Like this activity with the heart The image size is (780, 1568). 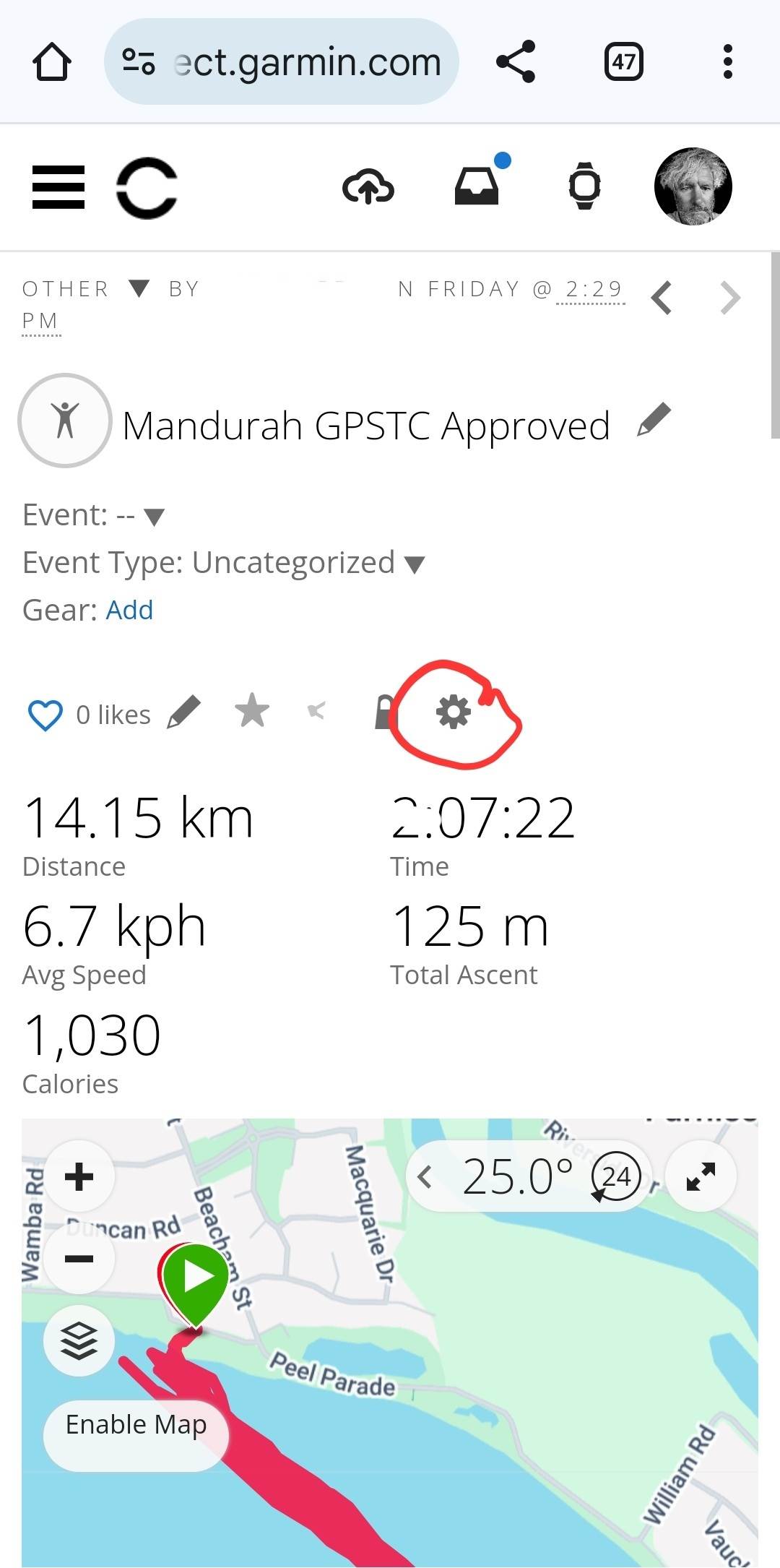pyautogui.click(x=45, y=715)
